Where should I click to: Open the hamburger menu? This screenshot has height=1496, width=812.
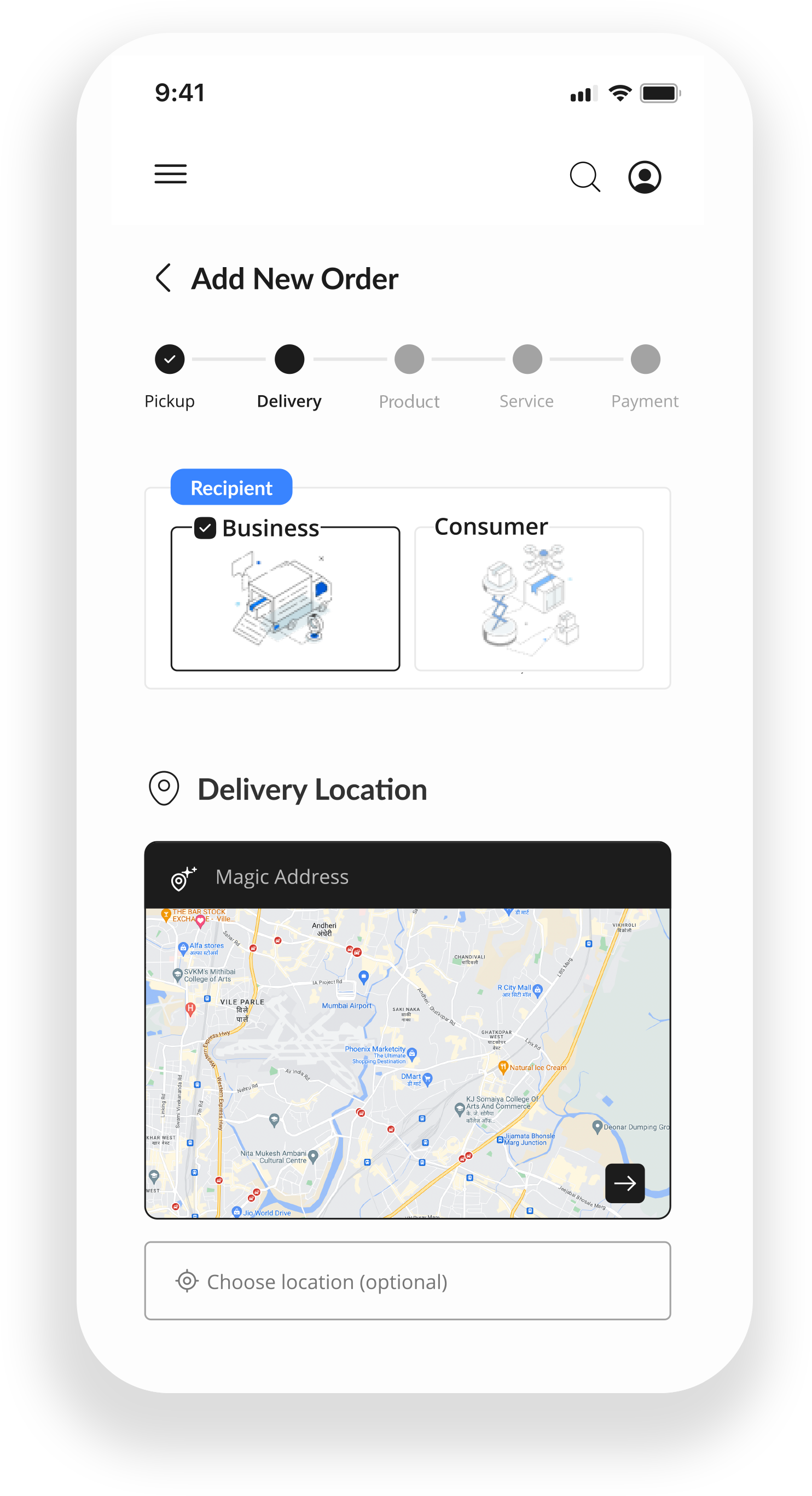tap(170, 174)
